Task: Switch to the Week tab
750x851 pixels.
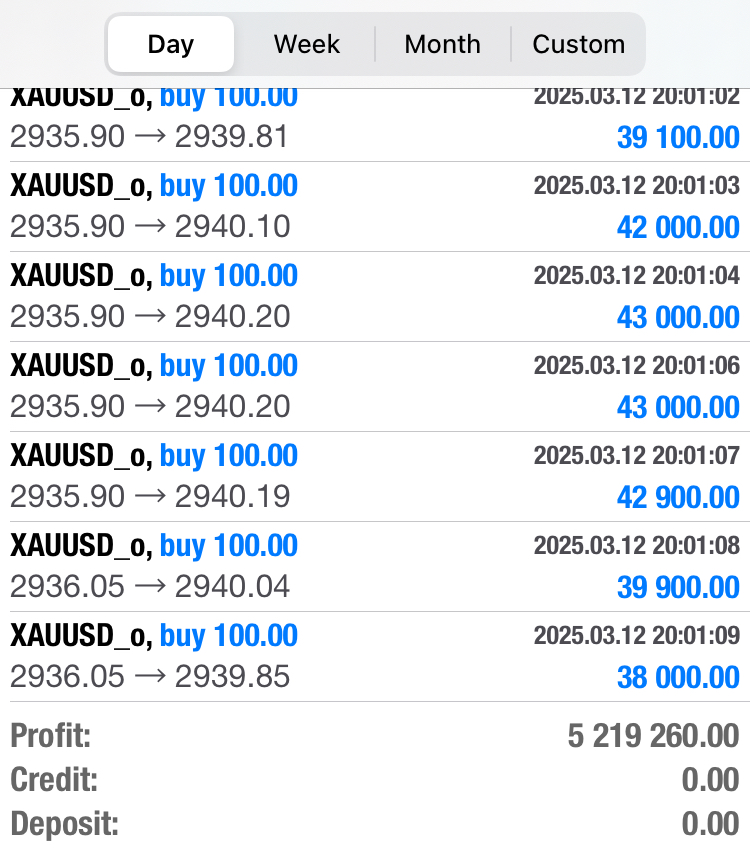Action: click(305, 44)
